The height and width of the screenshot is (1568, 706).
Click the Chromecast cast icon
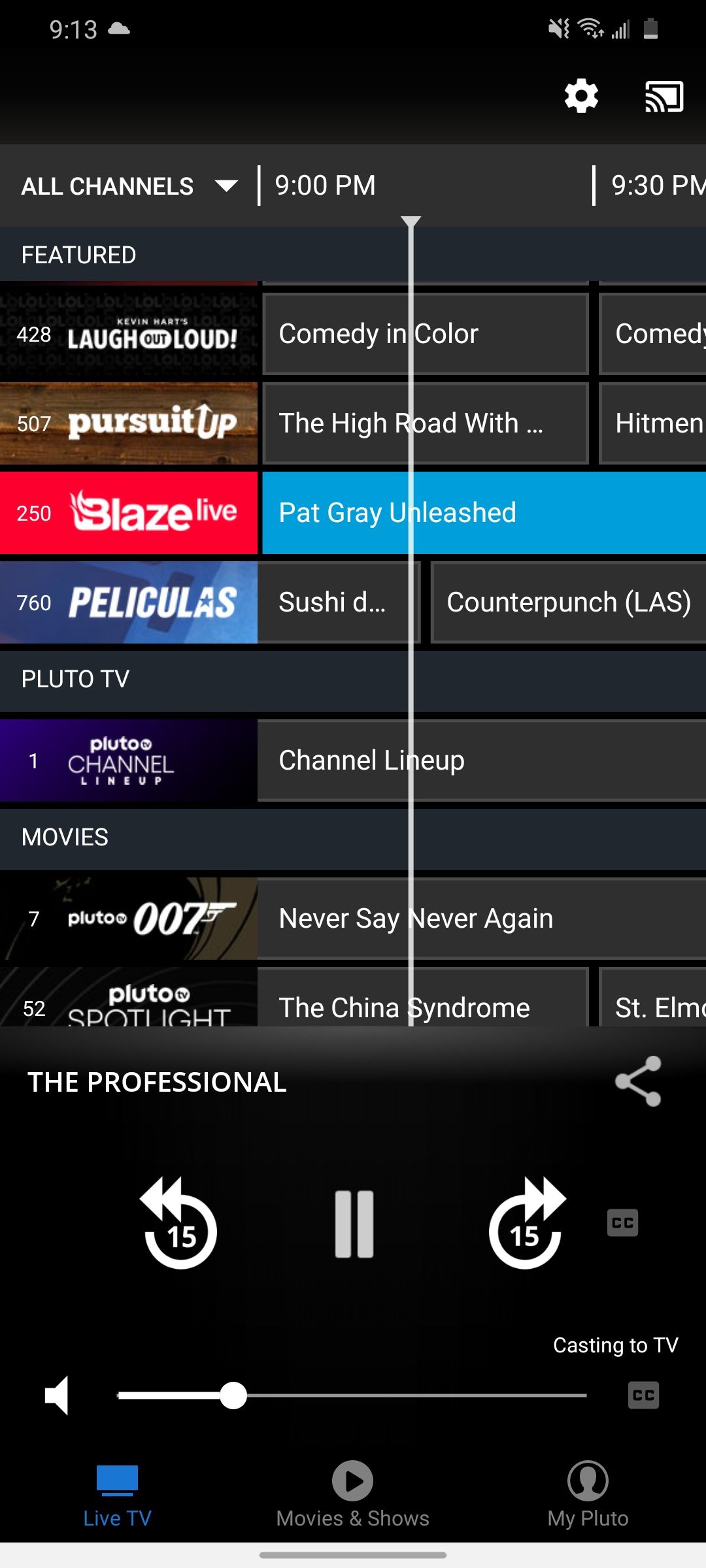pyautogui.click(x=664, y=96)
